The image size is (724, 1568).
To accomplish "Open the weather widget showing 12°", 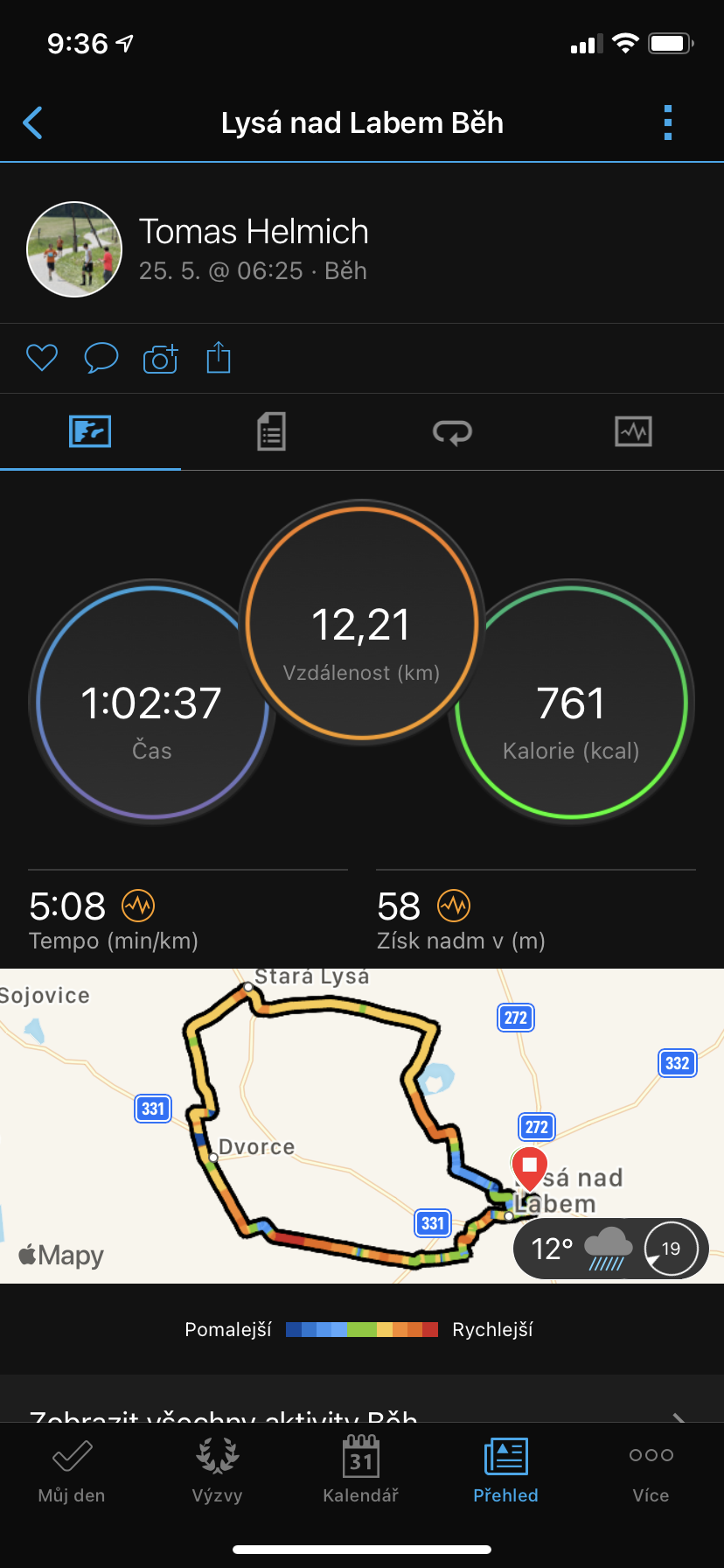I will (610, 1249).
